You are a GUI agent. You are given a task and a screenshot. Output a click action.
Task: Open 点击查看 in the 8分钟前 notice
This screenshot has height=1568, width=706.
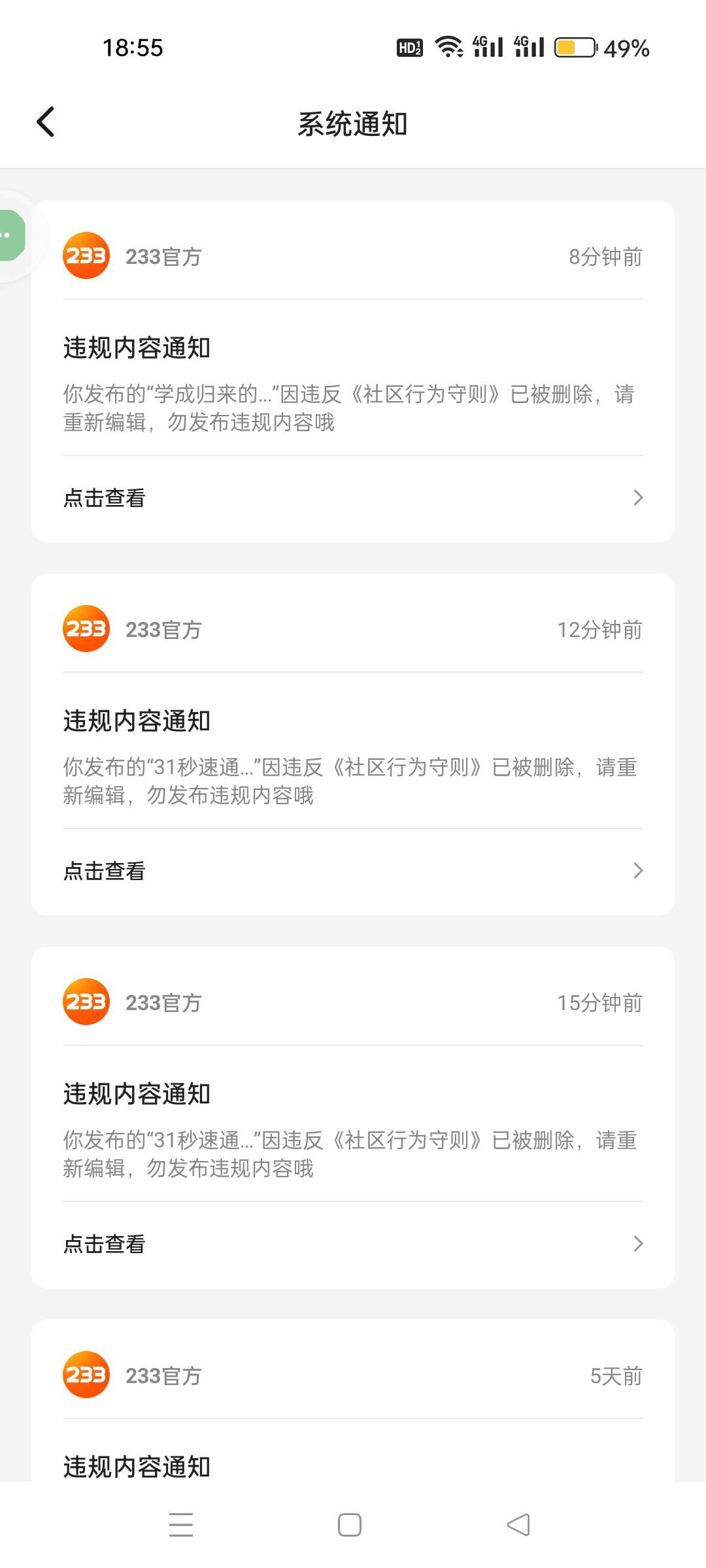[353, 498]
